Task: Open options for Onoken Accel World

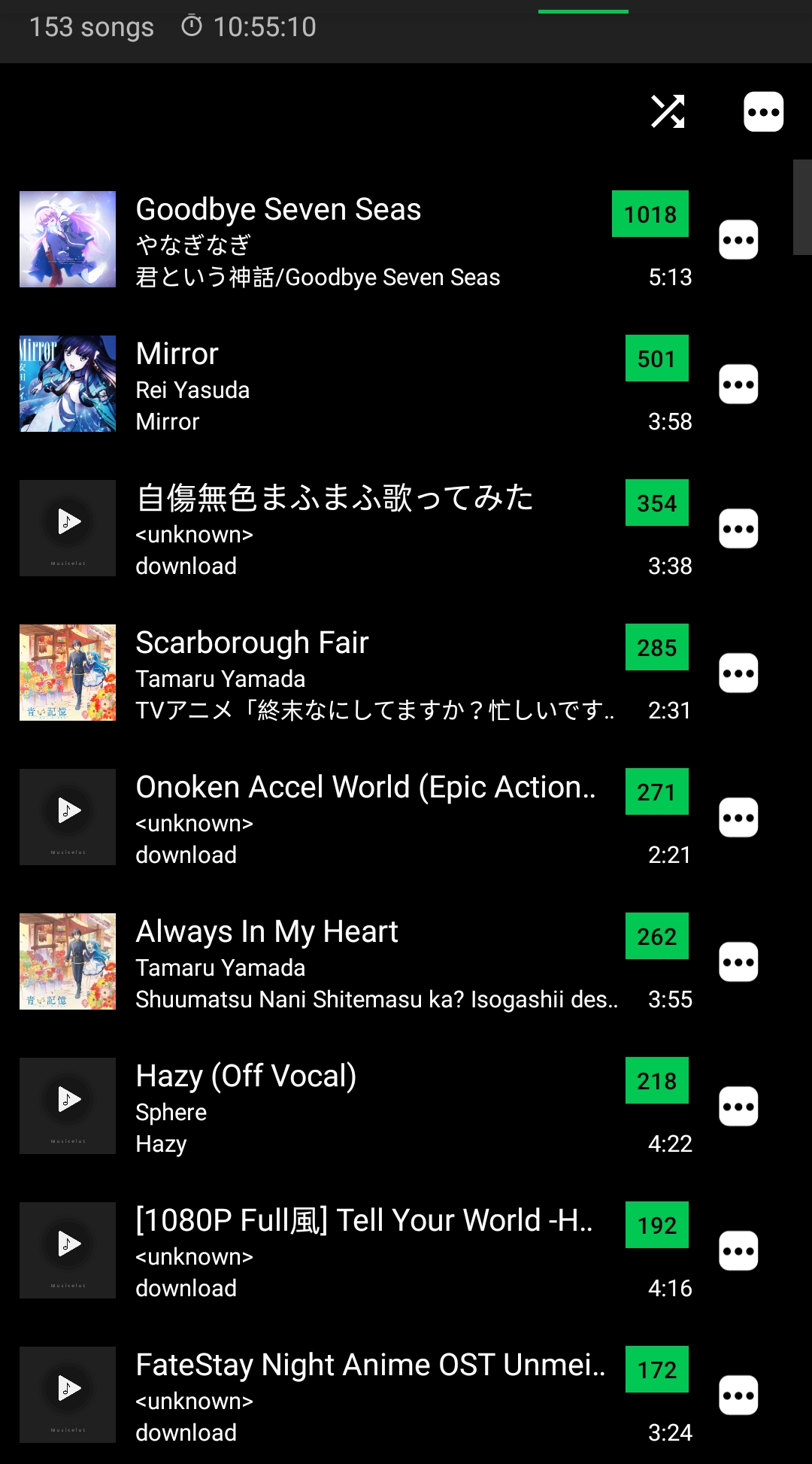Action: (738, 818)
